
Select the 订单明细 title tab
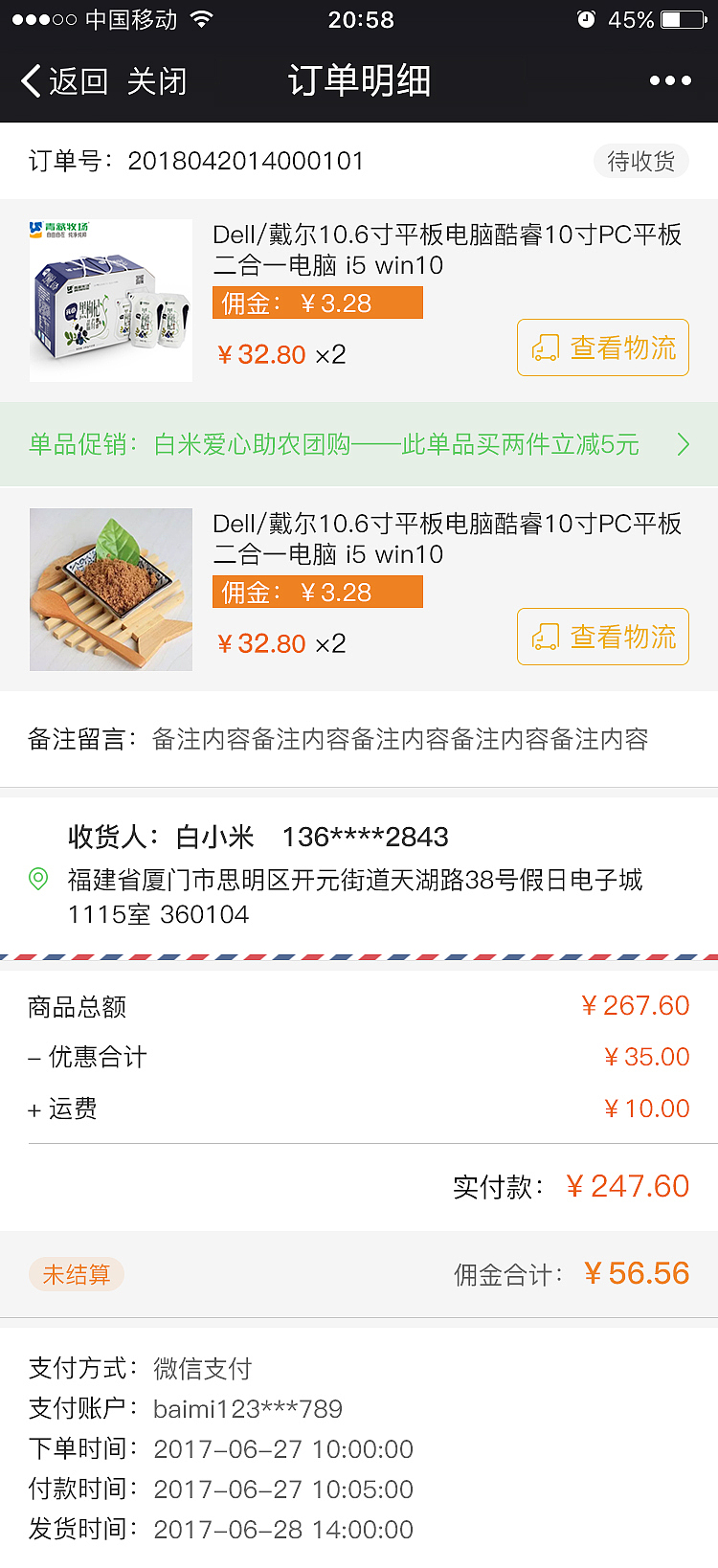[x=359, y=81]
